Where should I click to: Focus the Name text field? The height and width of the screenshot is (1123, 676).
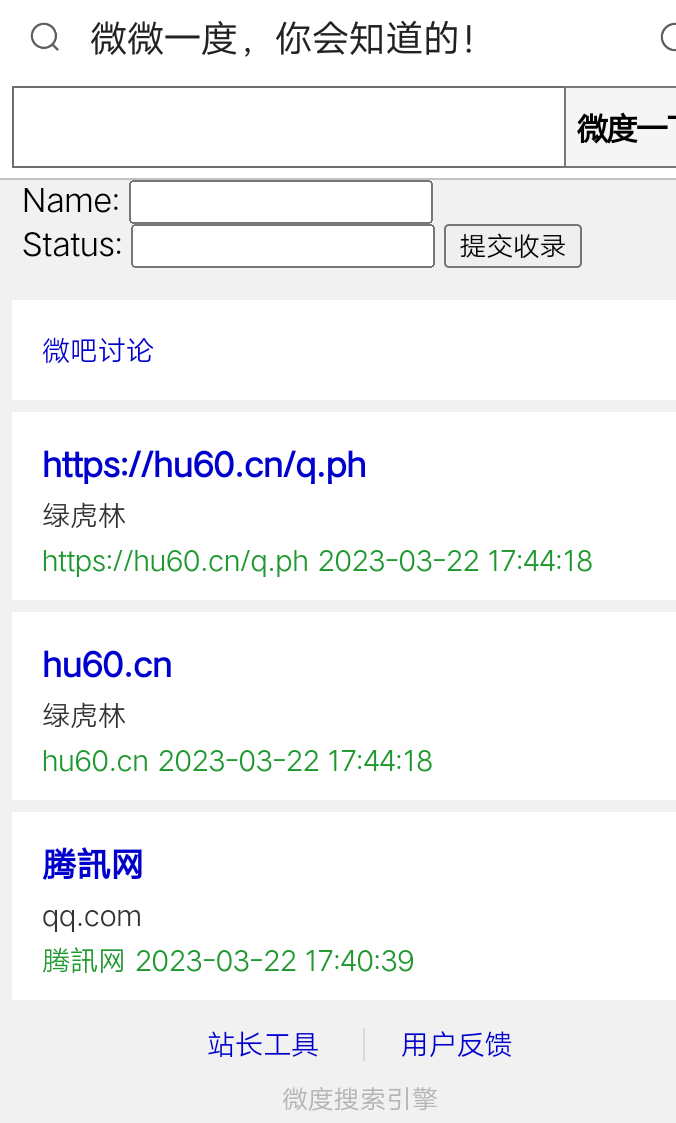point(281,202)
